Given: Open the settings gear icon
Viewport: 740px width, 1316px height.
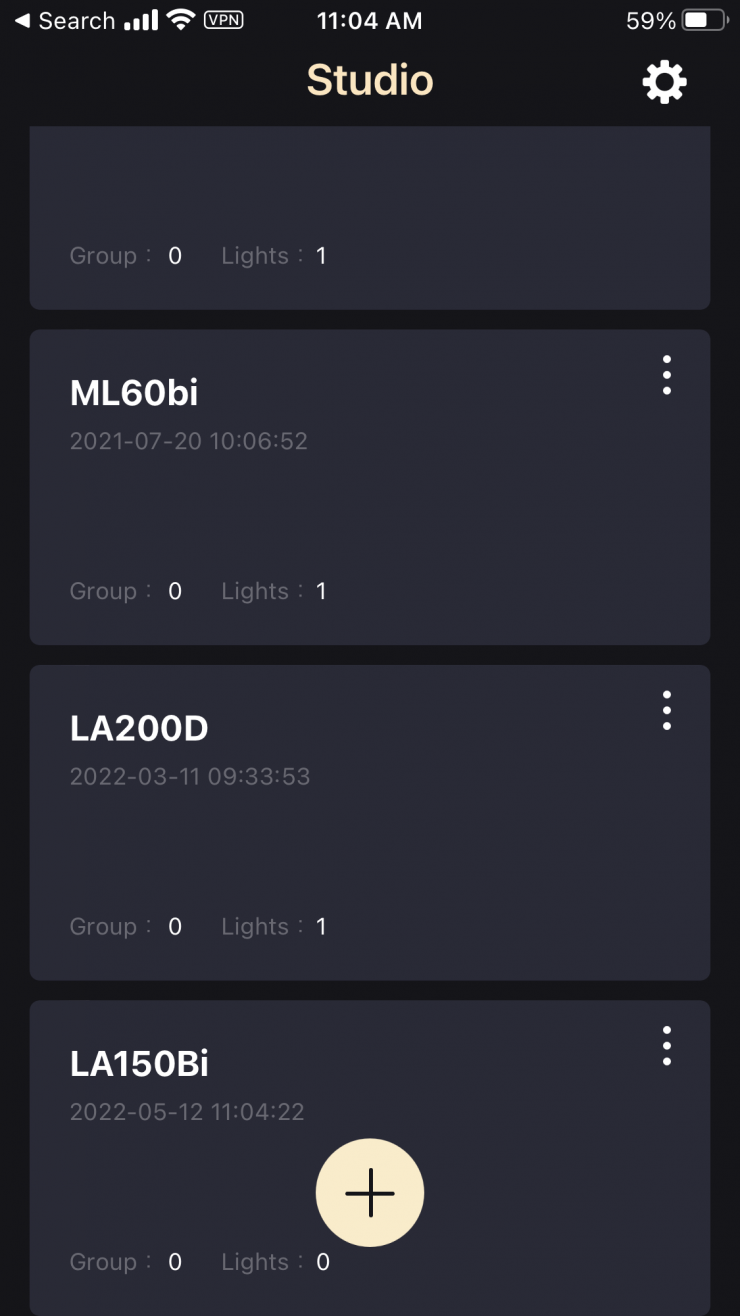Looking at the screenshot, I should pos(665,82).
